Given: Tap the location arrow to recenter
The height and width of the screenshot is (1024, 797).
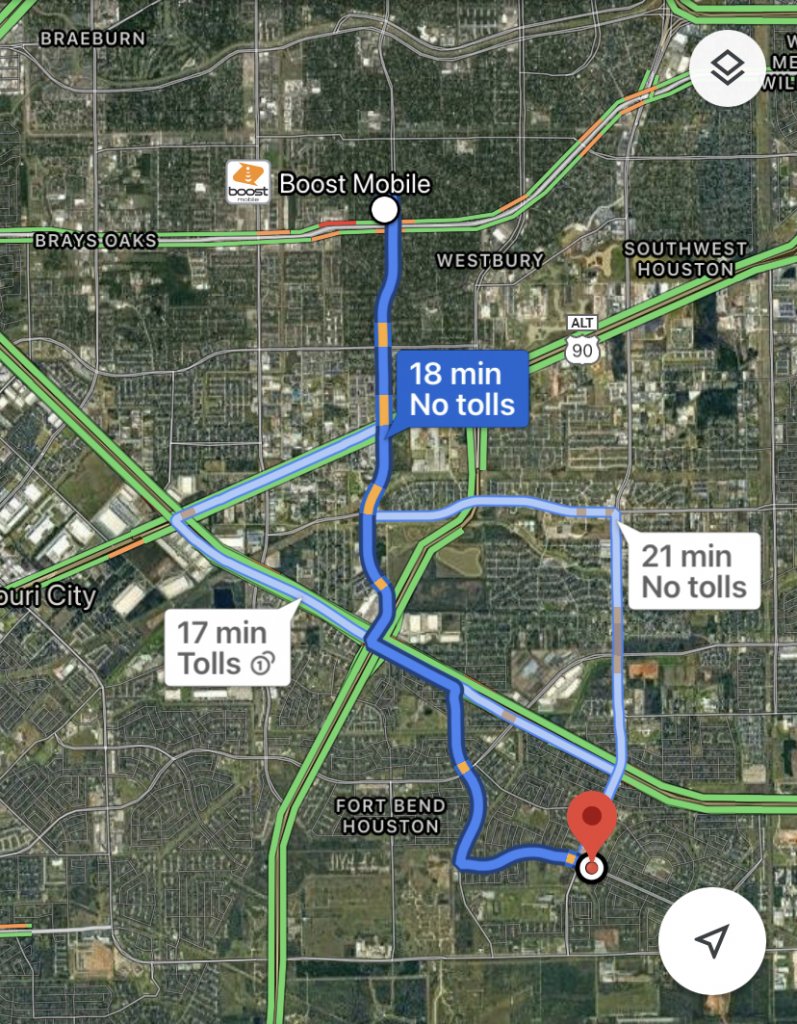Looking at the screenshot, I should point(711,940).
